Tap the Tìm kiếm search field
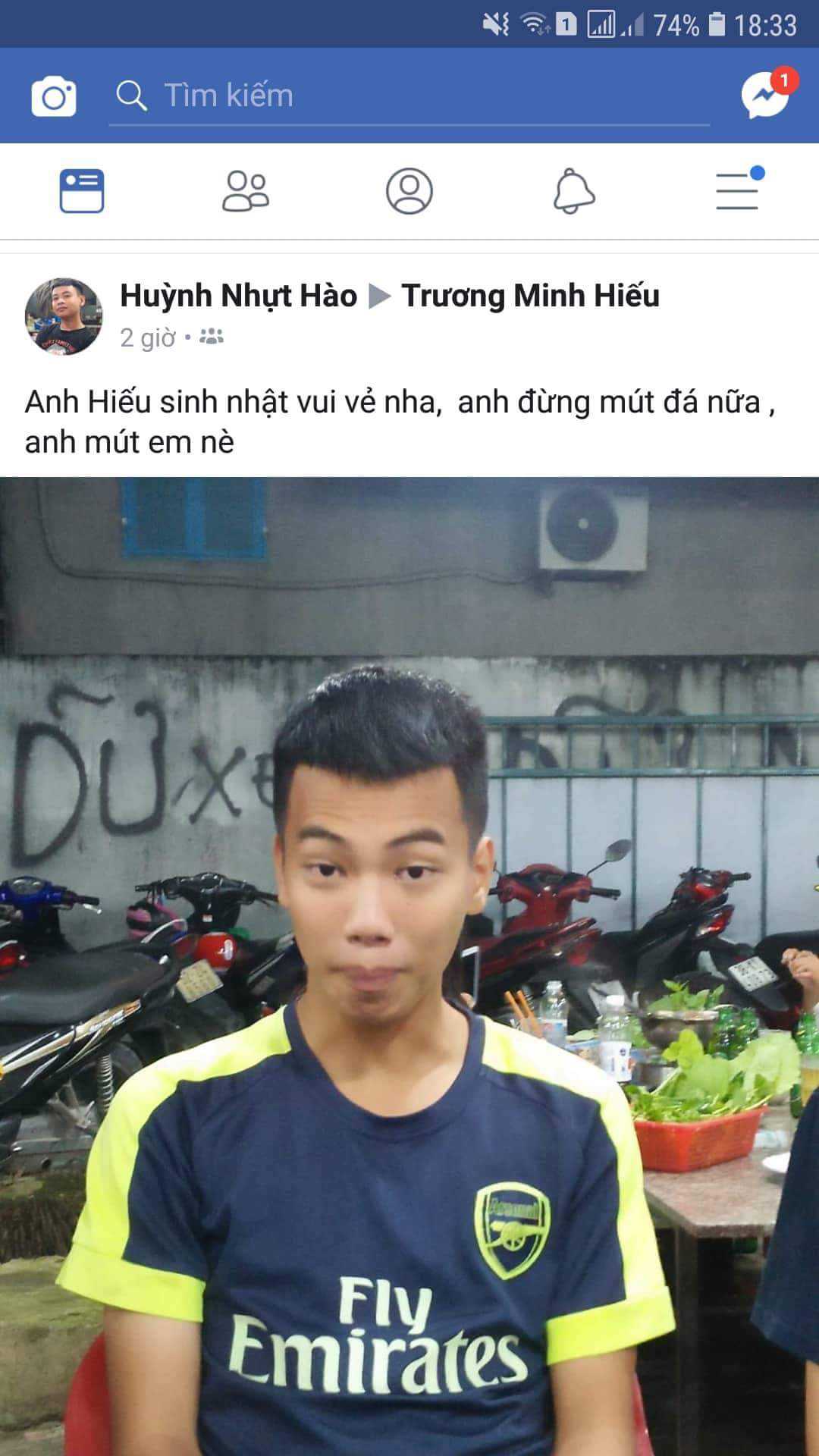 point(409,96)
